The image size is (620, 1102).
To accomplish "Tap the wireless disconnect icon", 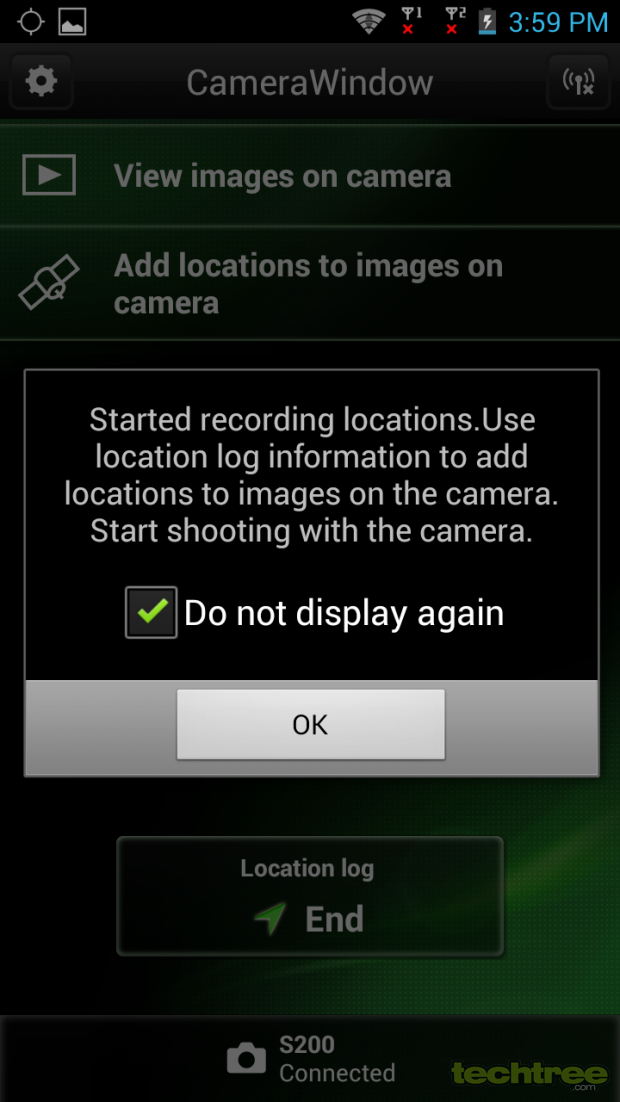I will click(x=579, y=82).
